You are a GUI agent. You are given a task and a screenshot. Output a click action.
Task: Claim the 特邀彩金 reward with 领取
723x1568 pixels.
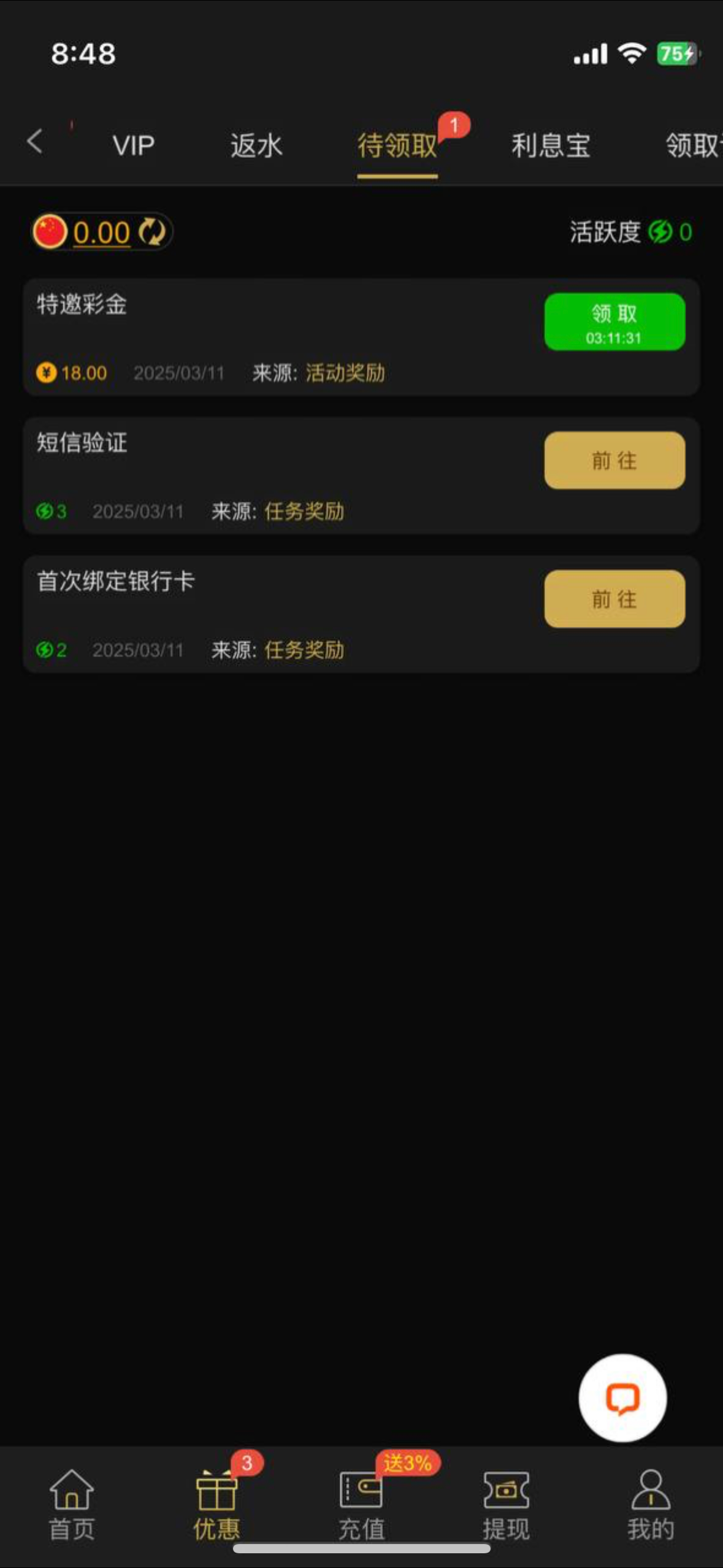click(x=614, y=322)
